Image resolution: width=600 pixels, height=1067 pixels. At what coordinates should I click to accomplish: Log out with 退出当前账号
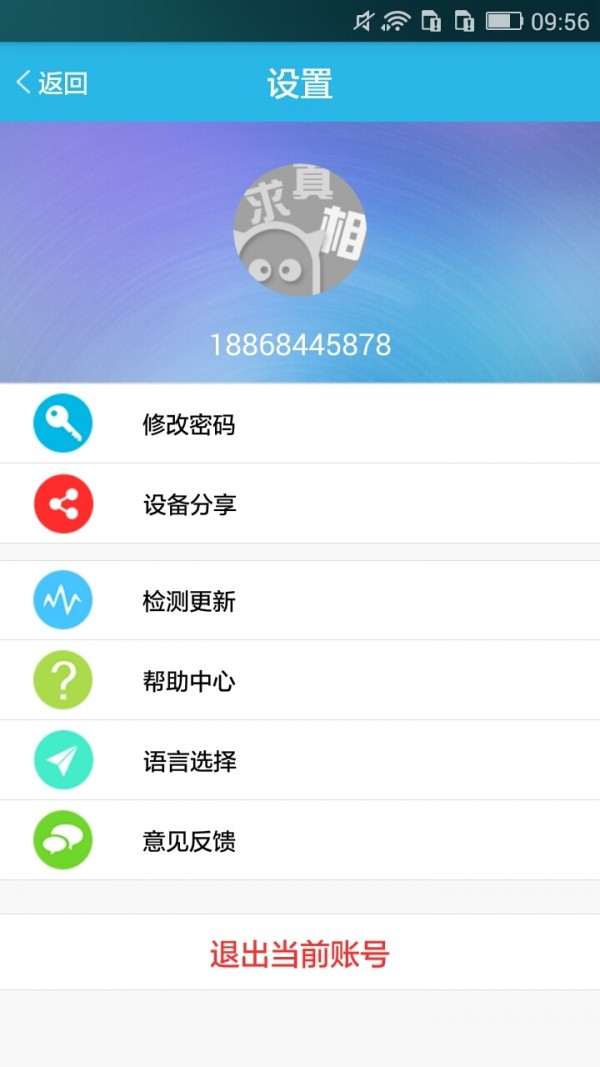[299, 953]
